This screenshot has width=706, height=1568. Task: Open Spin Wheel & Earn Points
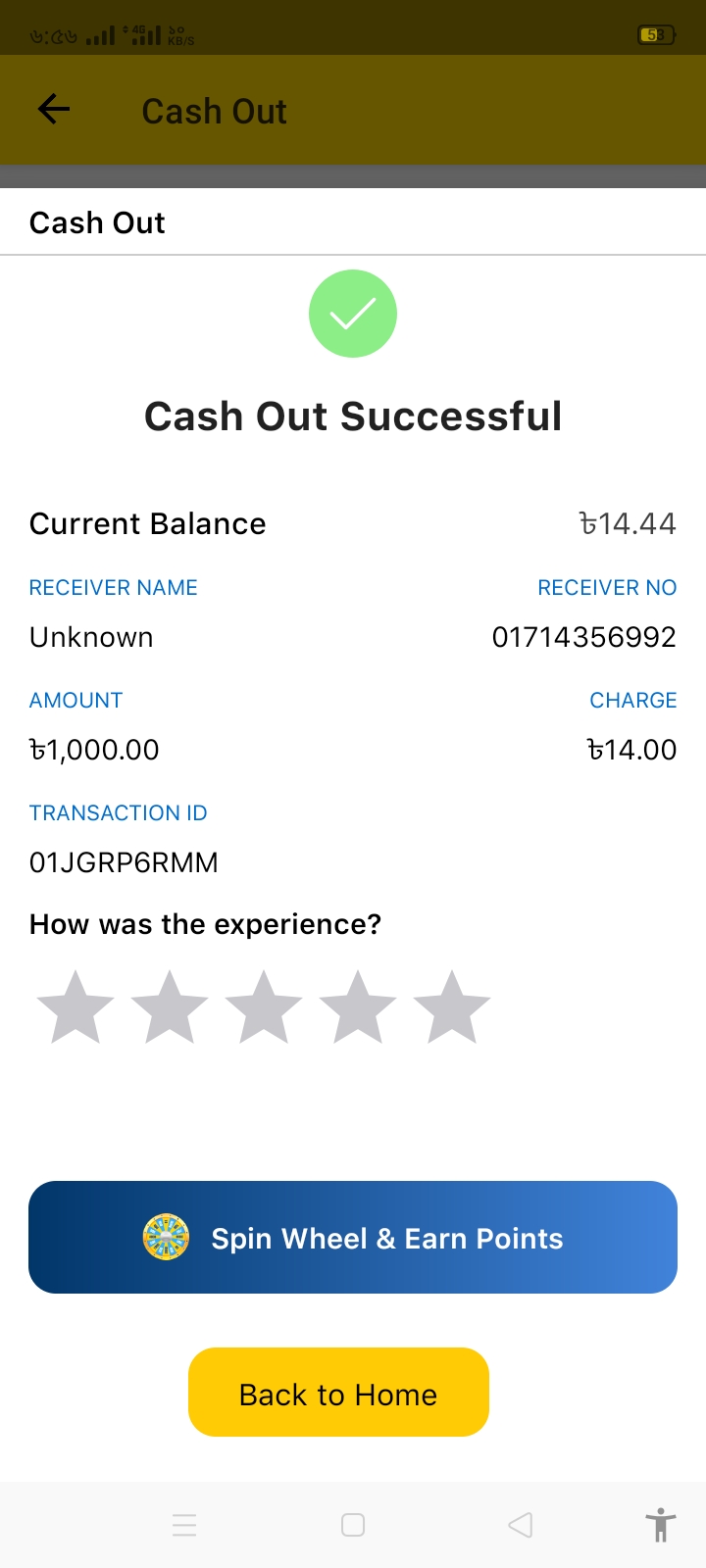click(x=353, y=1238)
